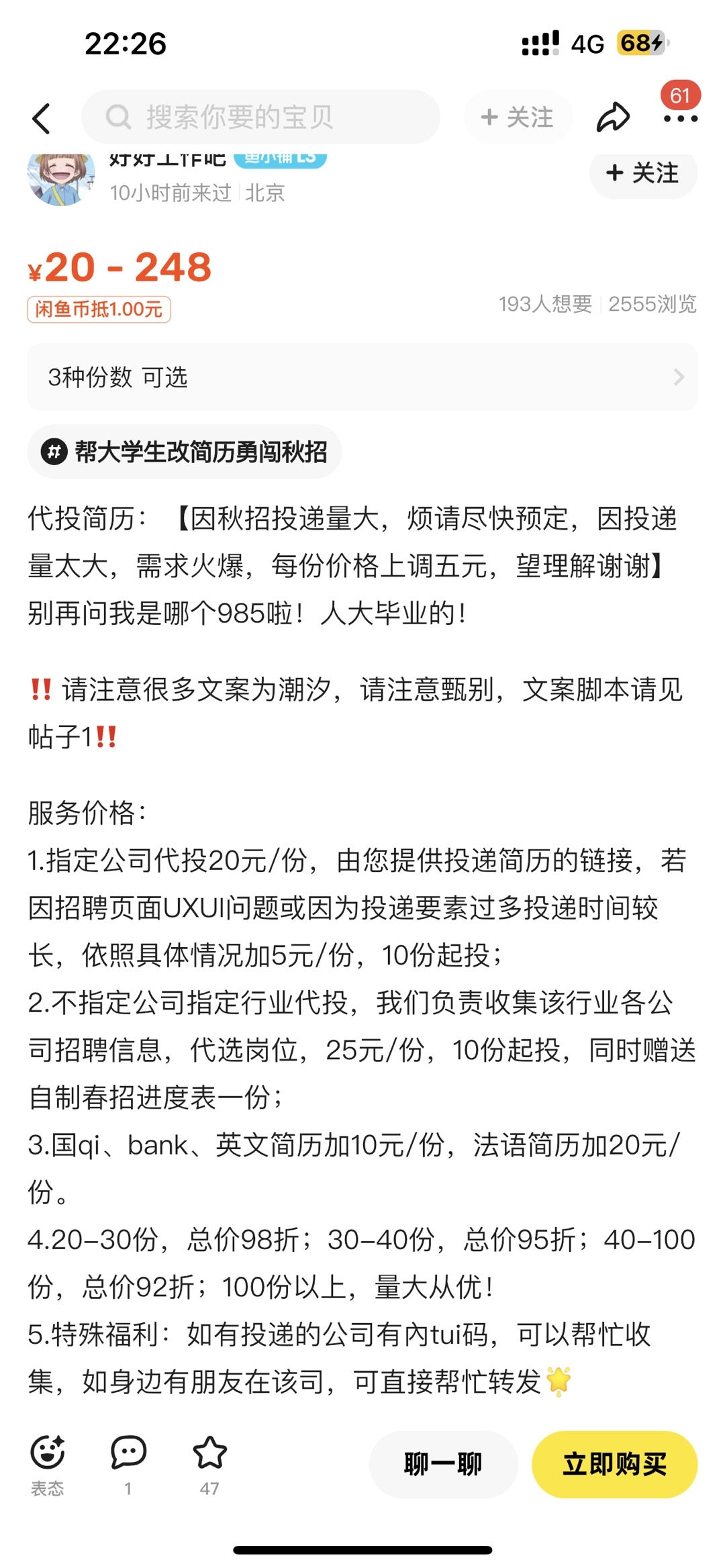Buy now with 立即购买

click(614, 1464)
